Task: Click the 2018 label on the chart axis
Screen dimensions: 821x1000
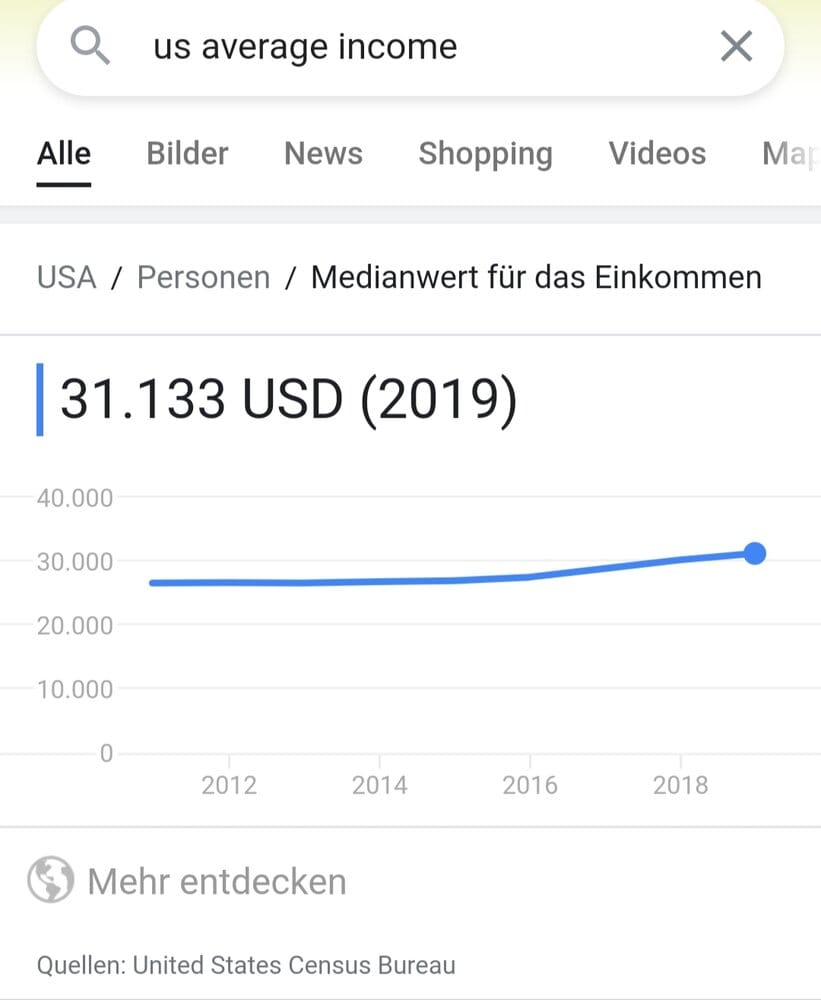Action: [x=681, y=785]
